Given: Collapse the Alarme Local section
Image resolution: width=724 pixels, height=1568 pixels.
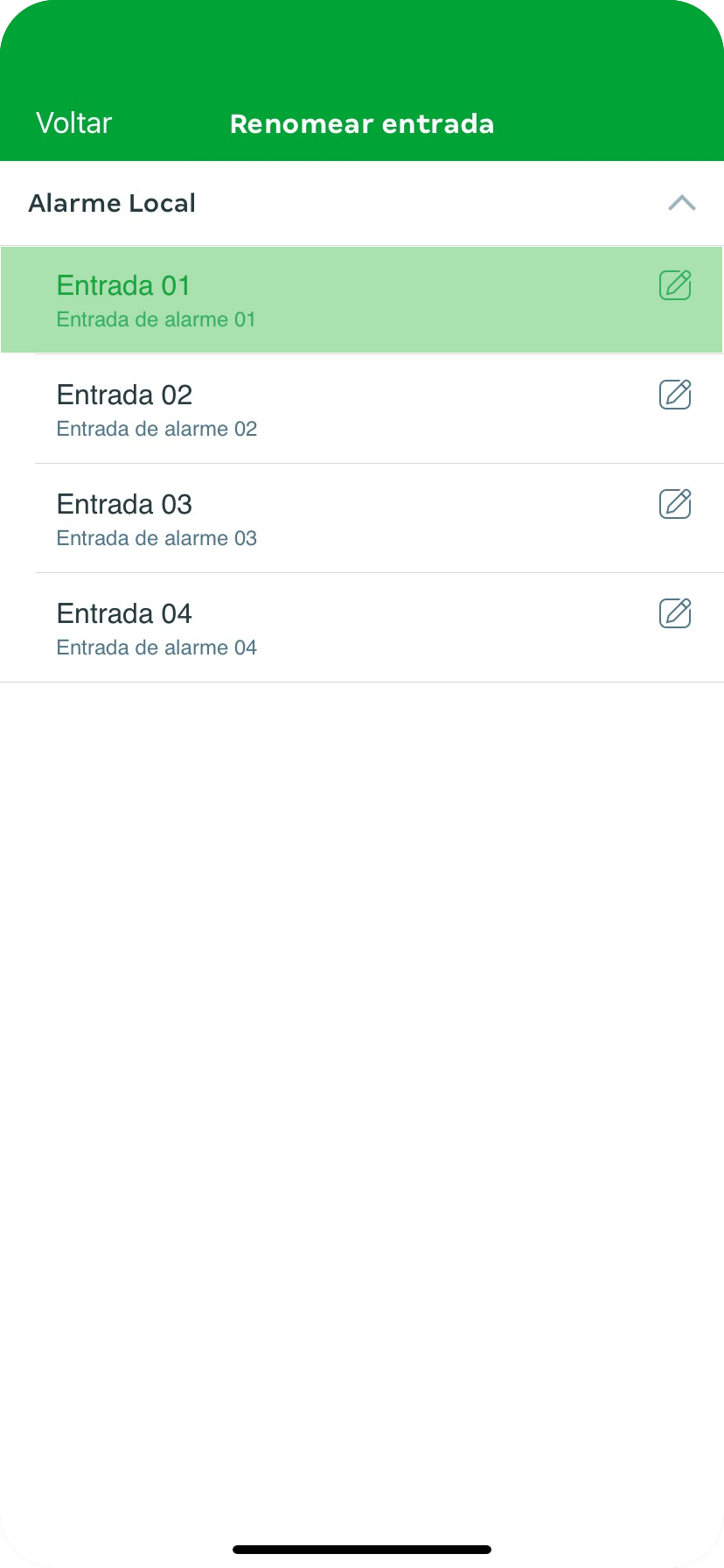Looking at the screenshot, I should tap(681, 203).
